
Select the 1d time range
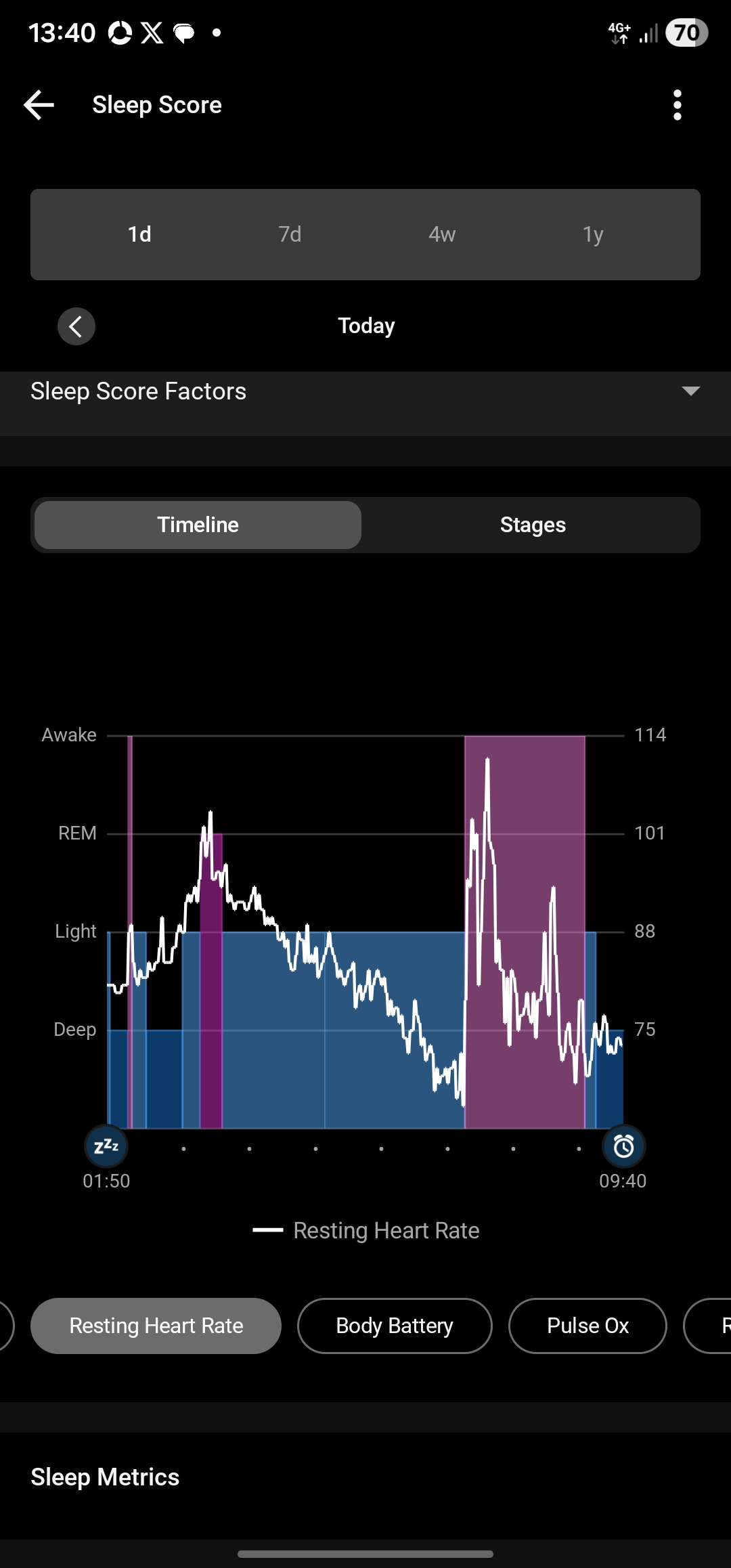point(139,234)
